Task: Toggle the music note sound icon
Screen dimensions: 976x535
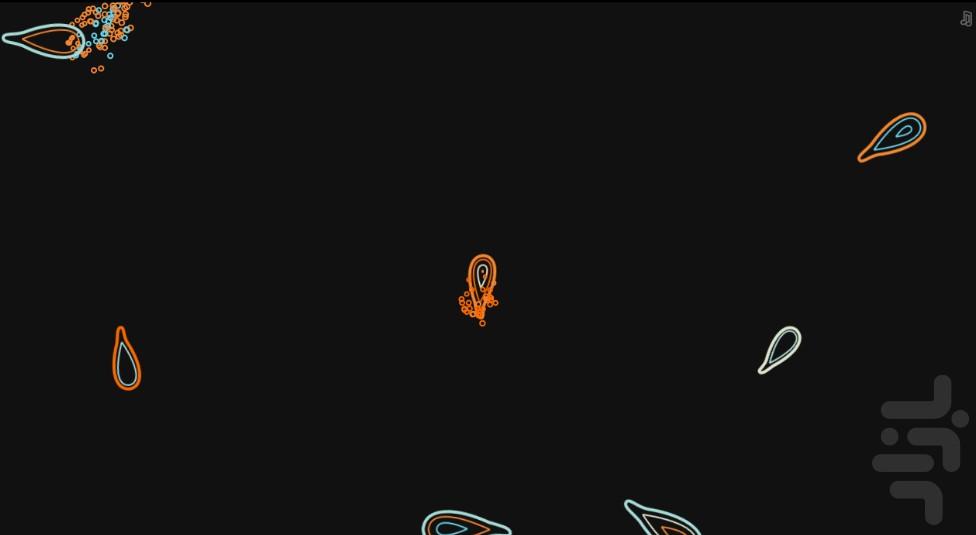Action: point(965,19)
